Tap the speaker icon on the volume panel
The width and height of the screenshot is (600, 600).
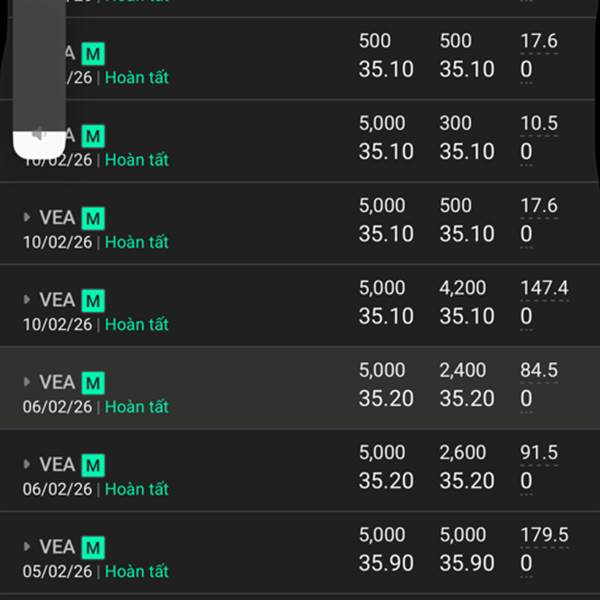click(x=38, y=135)
